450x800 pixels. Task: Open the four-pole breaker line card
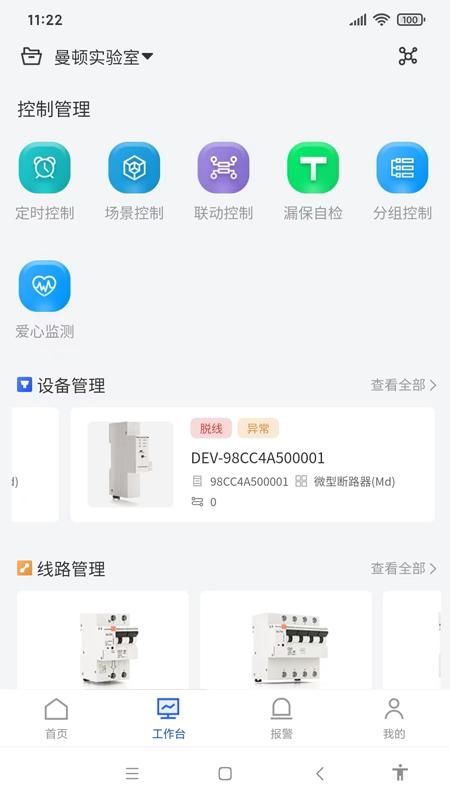286,640
